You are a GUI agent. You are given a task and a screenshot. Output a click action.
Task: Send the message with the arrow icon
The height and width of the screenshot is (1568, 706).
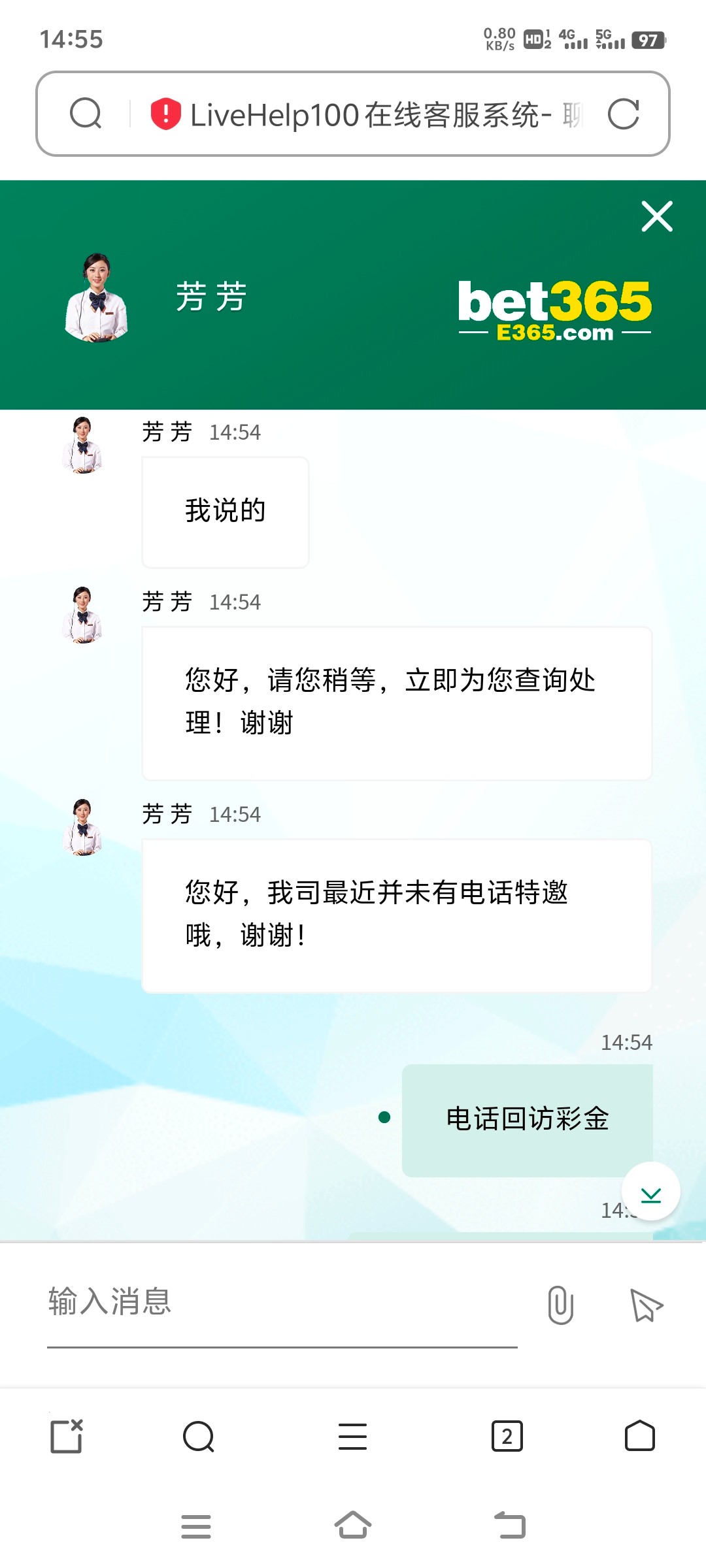(646, 1305)
